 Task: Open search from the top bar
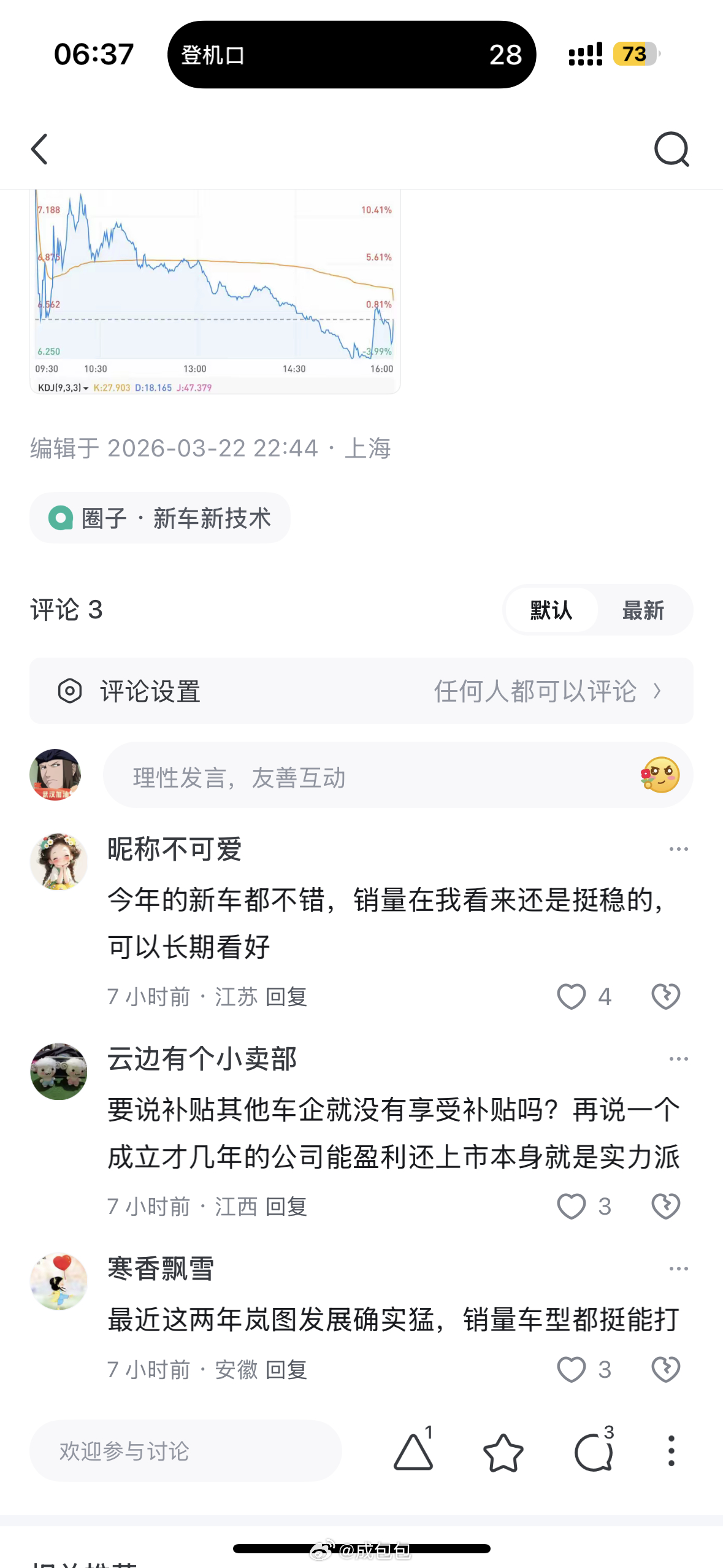tap(672, 149)
